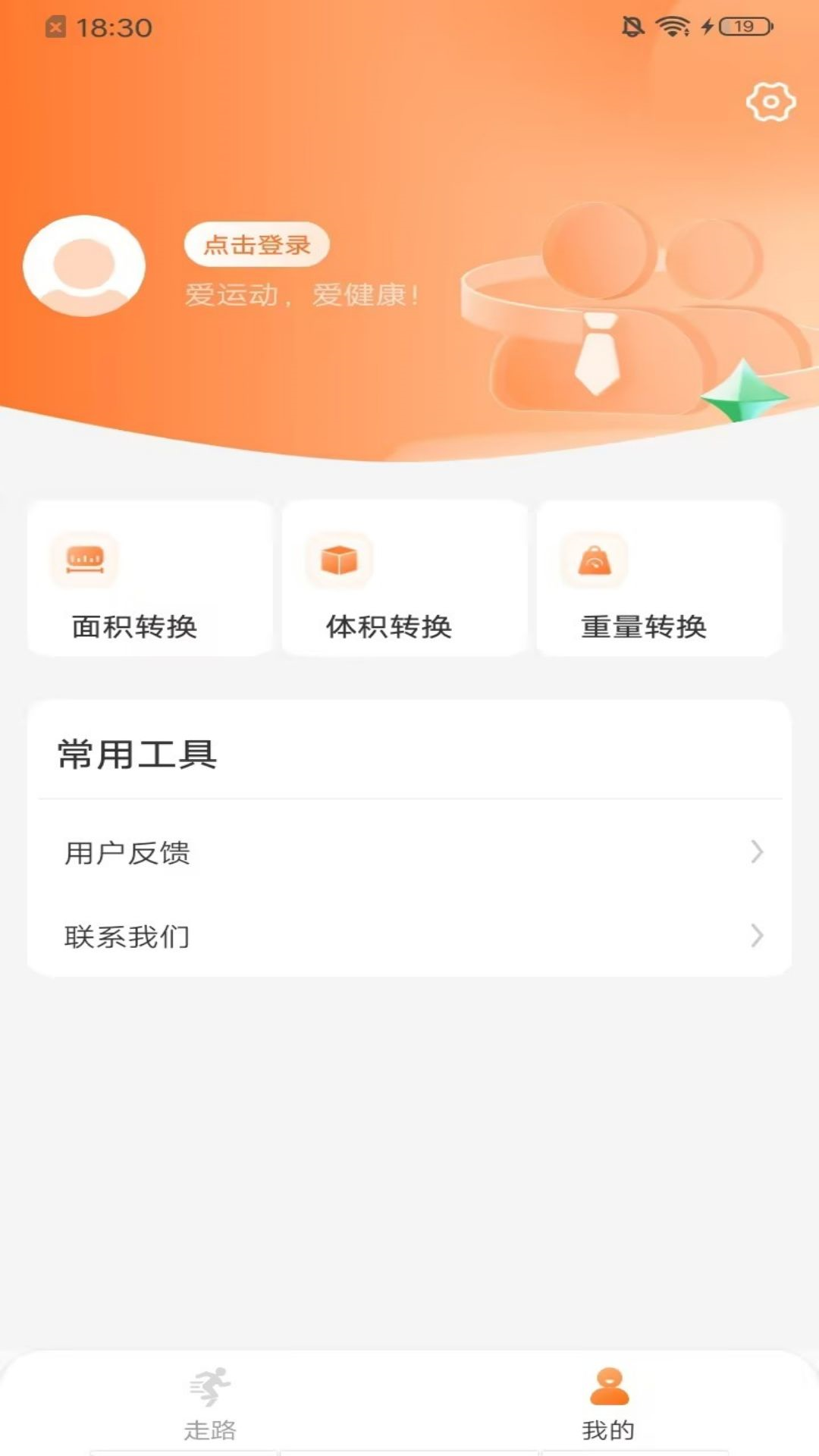
Task: Select the 我的 profile tab
Action: [608, 1404]
